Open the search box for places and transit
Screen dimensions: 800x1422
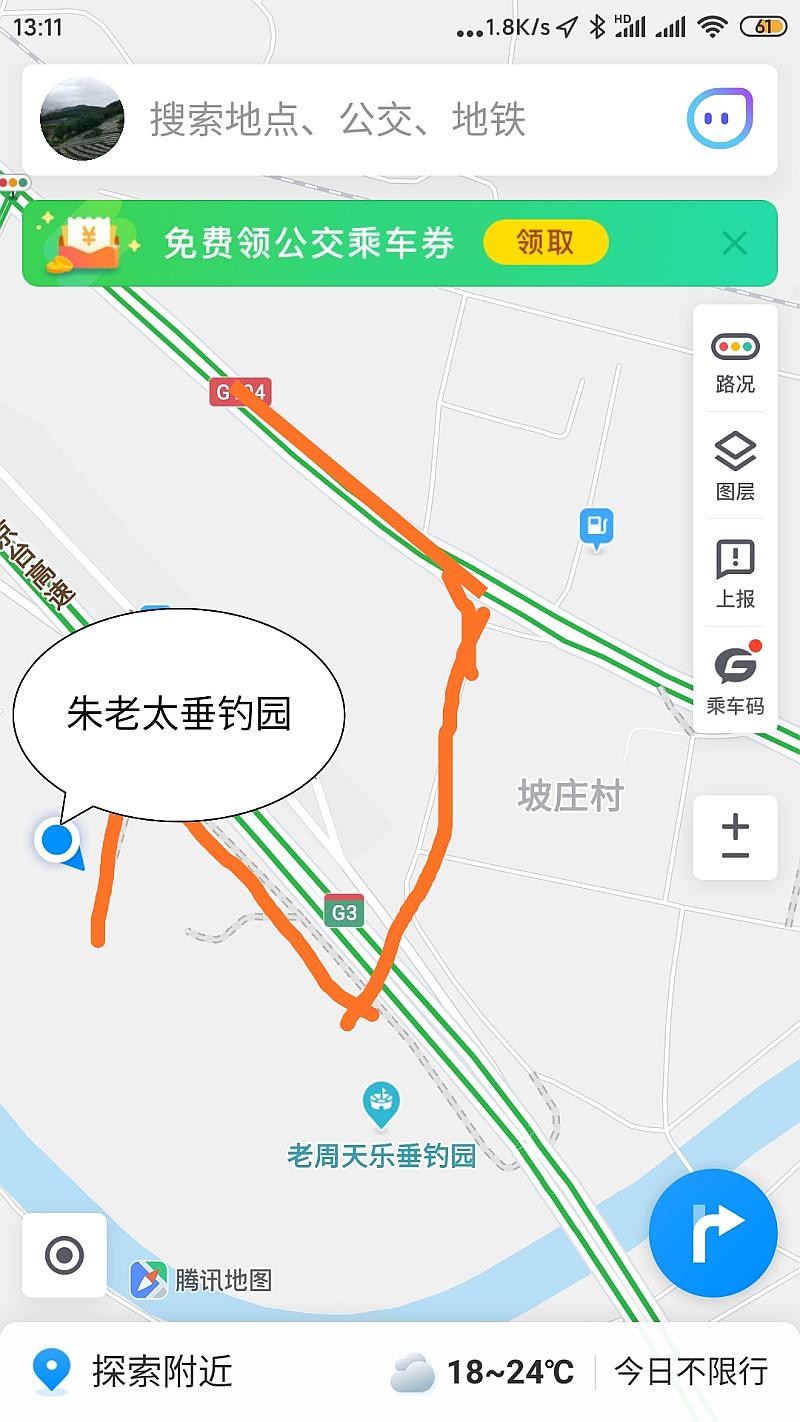400,120
